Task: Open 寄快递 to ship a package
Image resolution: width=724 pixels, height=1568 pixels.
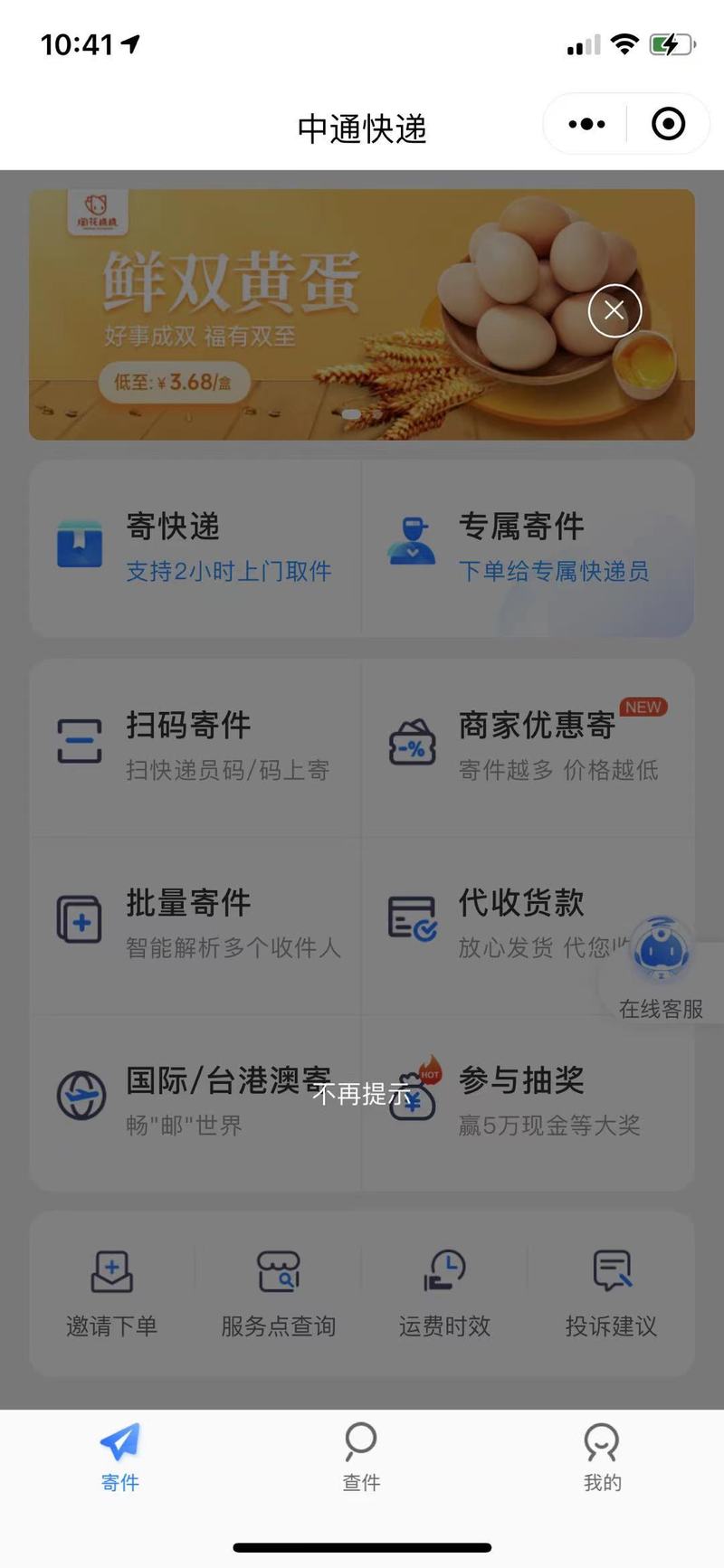Action: [x=195, y=547]
